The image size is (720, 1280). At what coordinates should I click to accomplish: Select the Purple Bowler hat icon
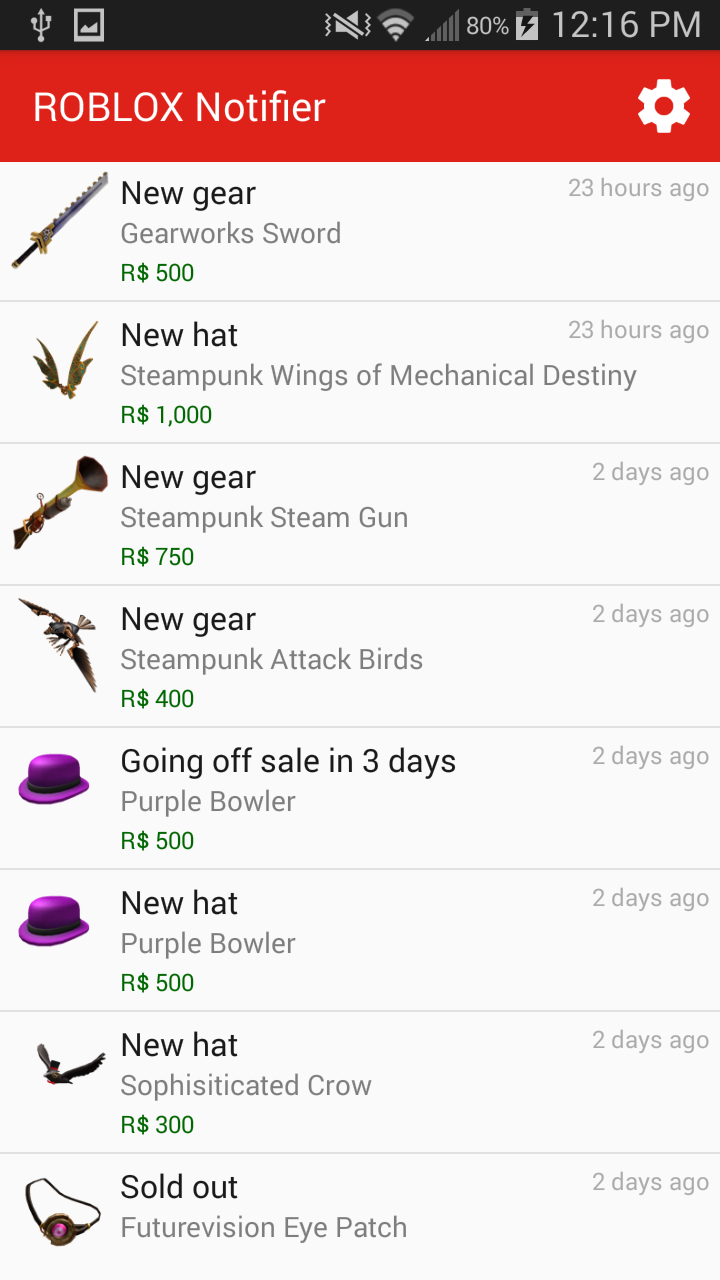tap(53, 920)
